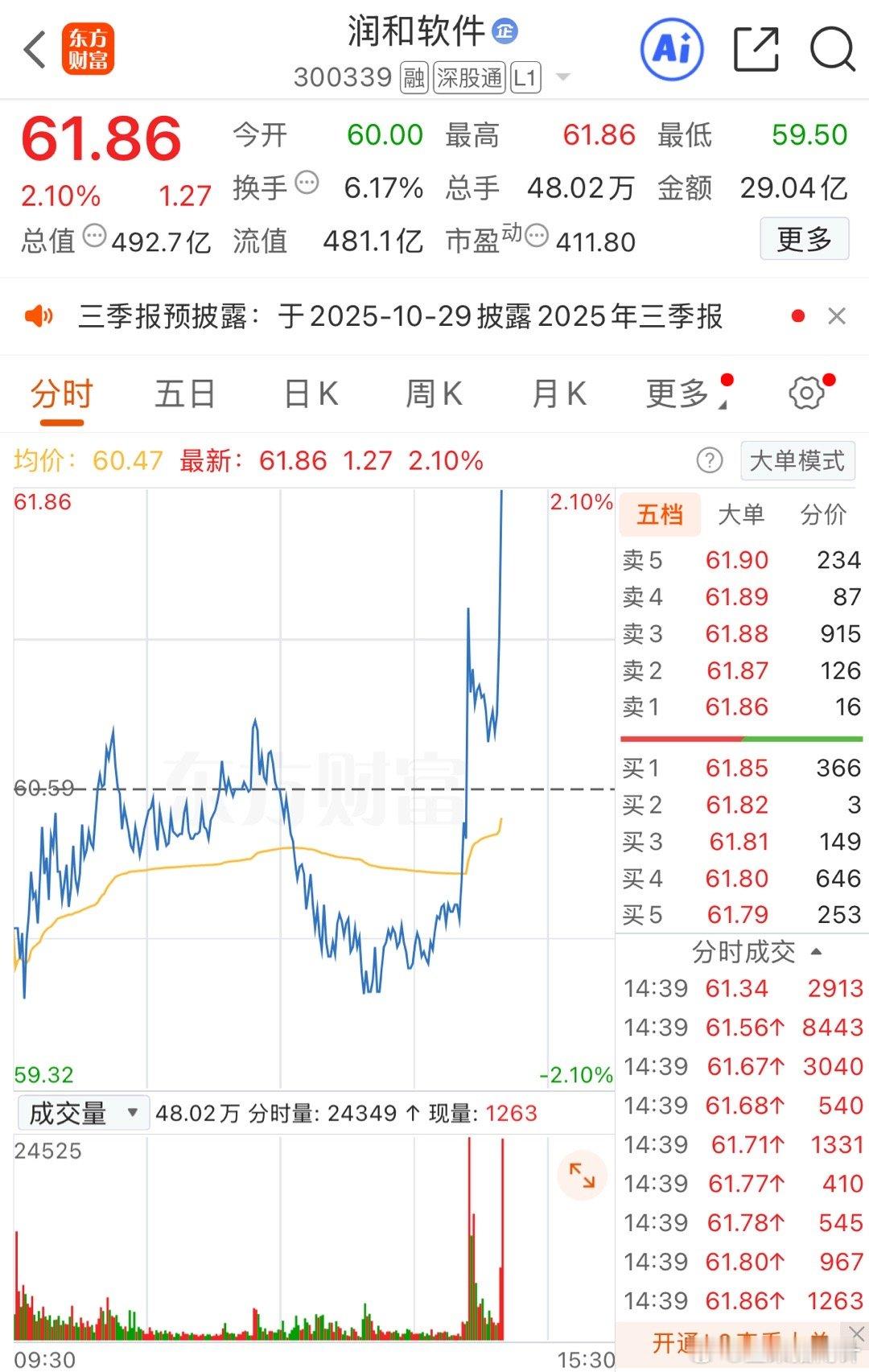Switch to the 五日 chart tab
The width and height of the screenshot is (869, 1372).
coord(186,393)
